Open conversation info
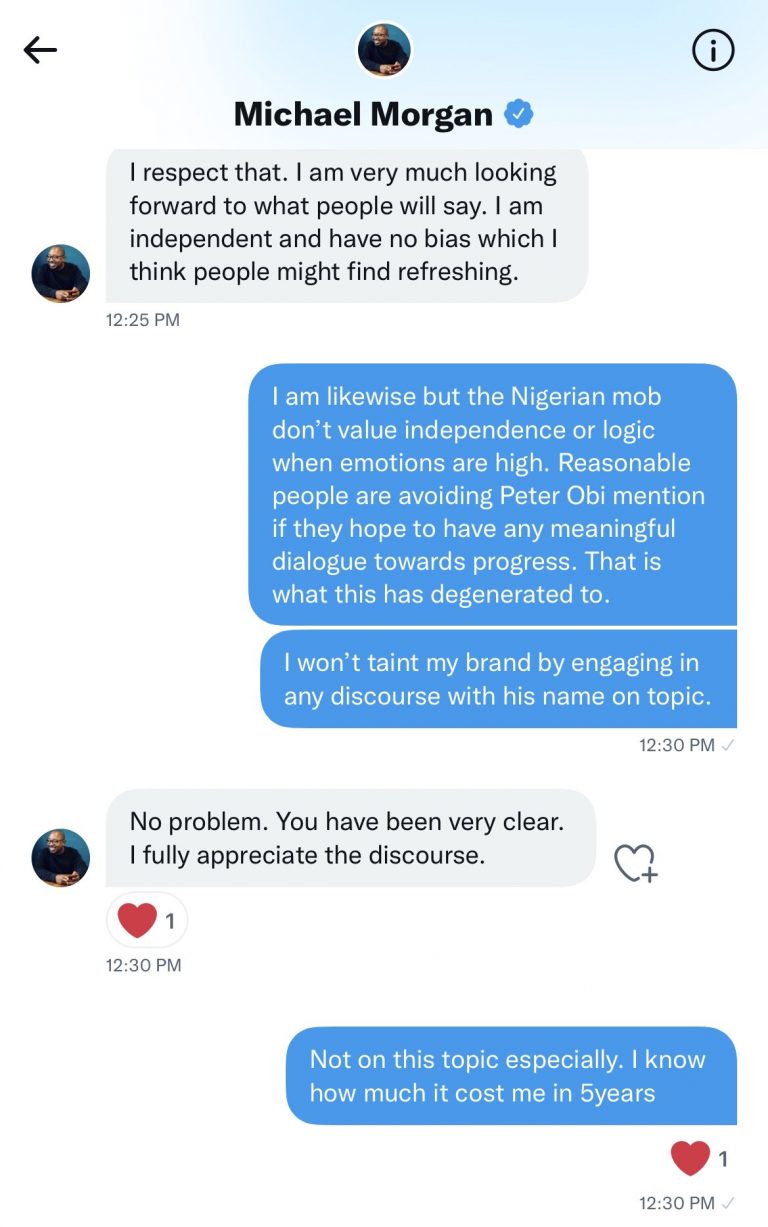The height and width of the screenshot is (1227, 768). (x=713, y=51)
